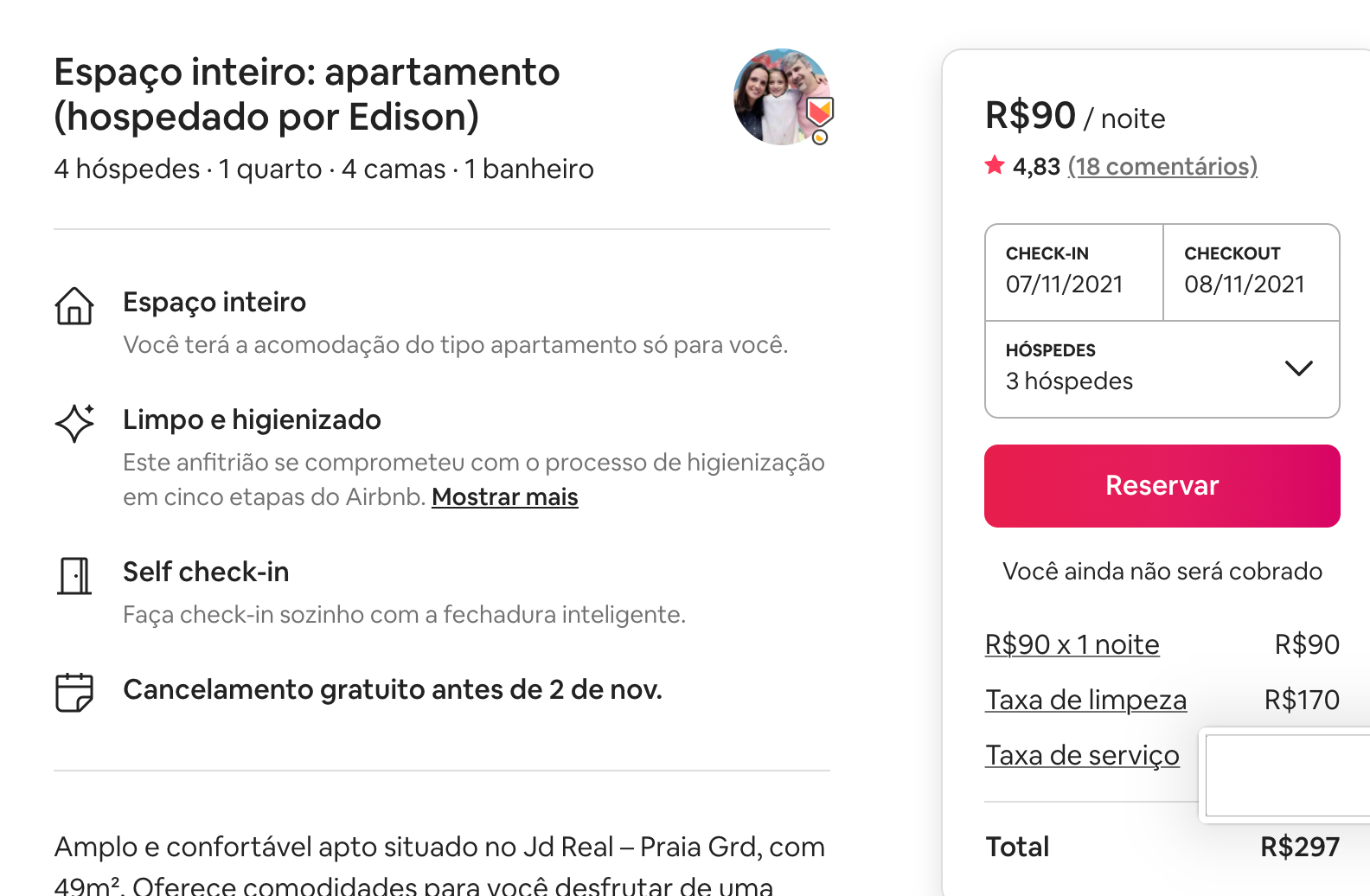Open the Taxa de limpeza details

(1085, 700)
